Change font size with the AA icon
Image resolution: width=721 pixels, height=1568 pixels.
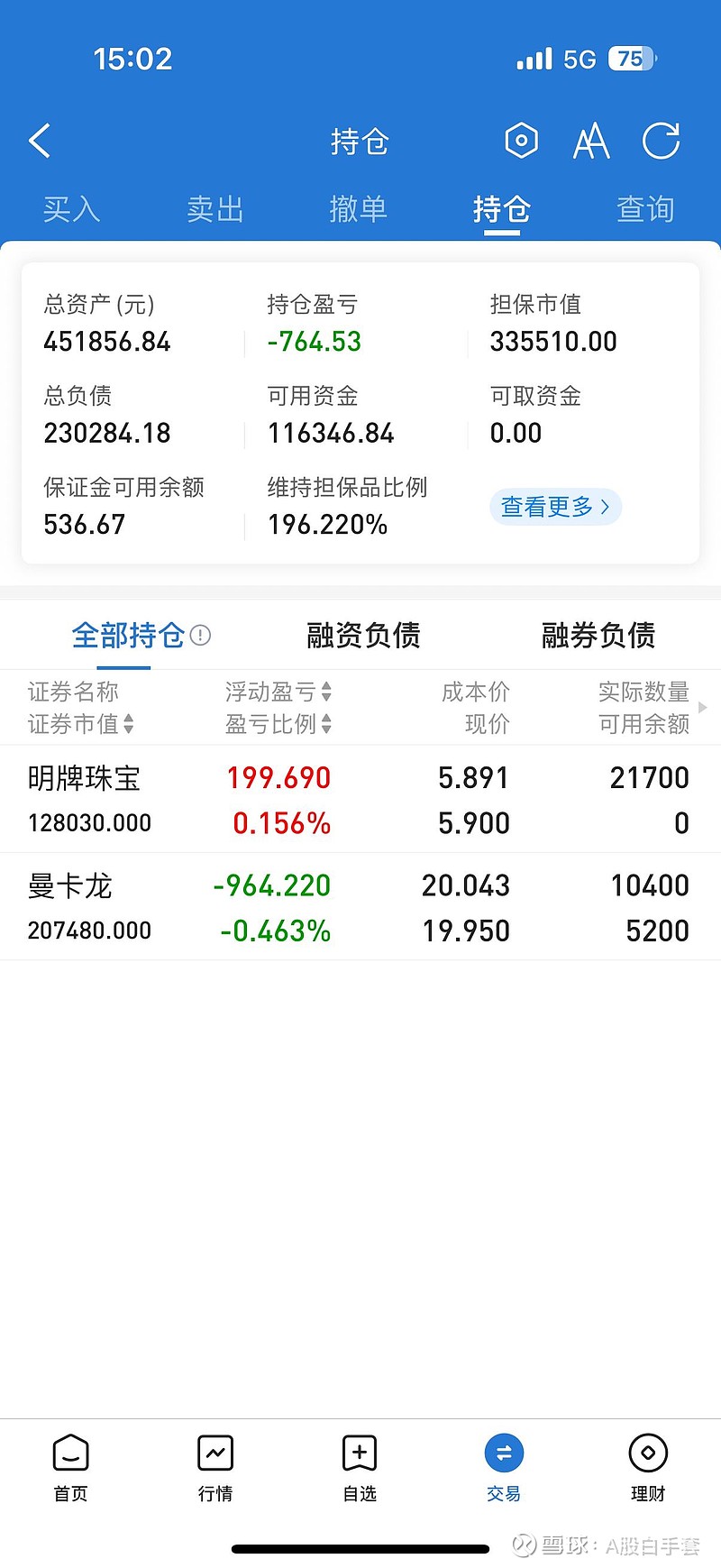591,142
